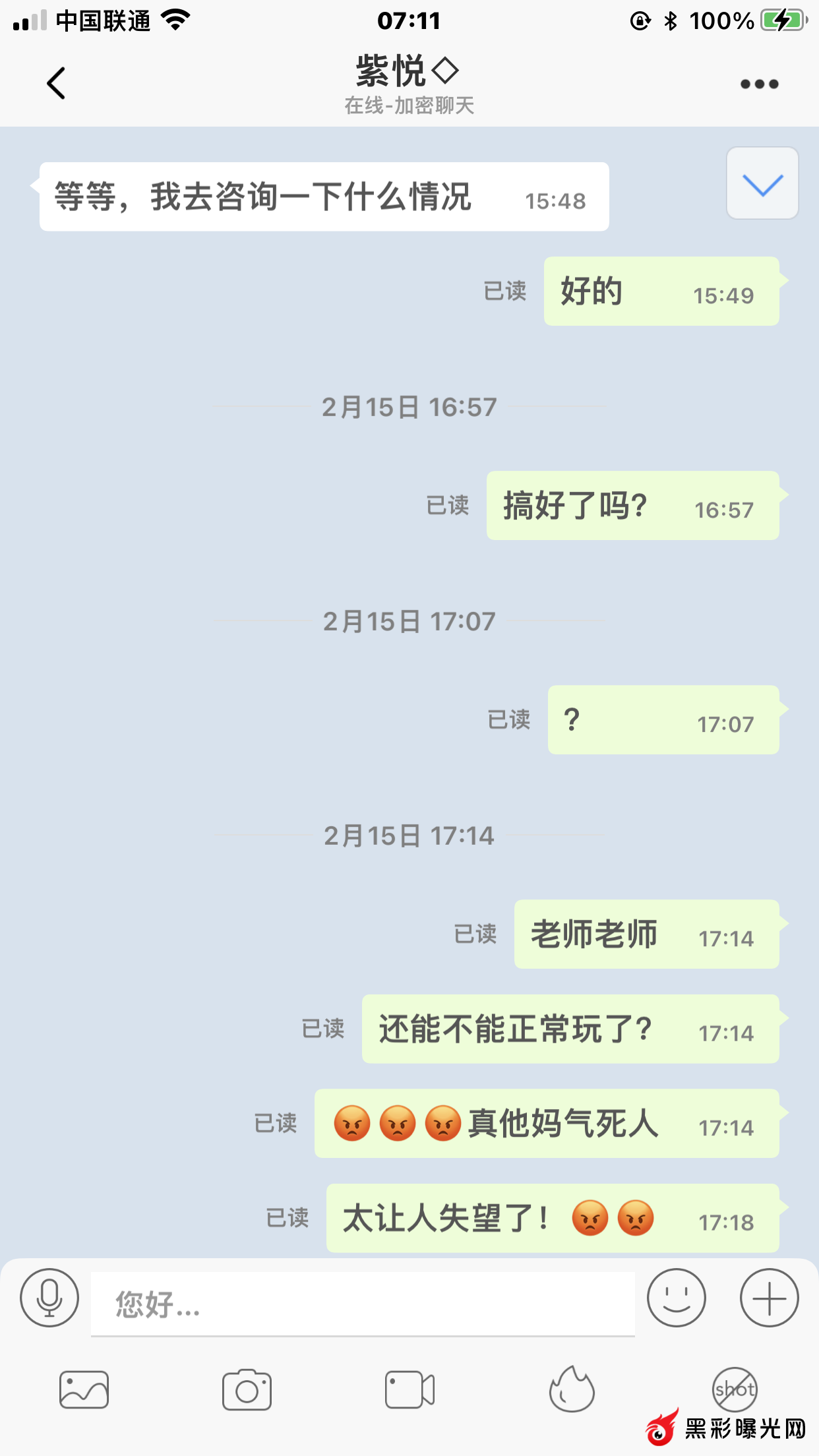
Task: Choose a photo from the gallery icon
Action: [x=84, y=1389]
